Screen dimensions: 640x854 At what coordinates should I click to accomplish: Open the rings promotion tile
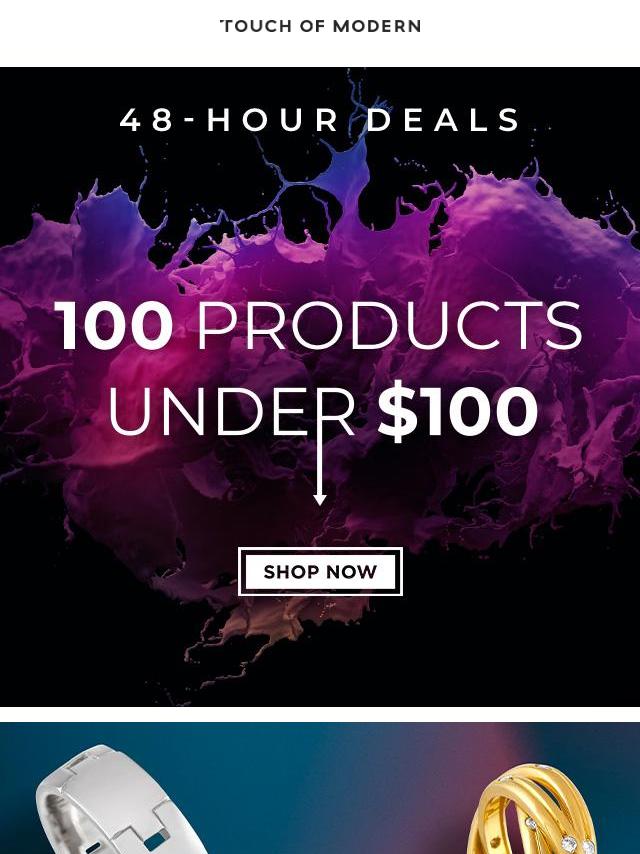320,790
